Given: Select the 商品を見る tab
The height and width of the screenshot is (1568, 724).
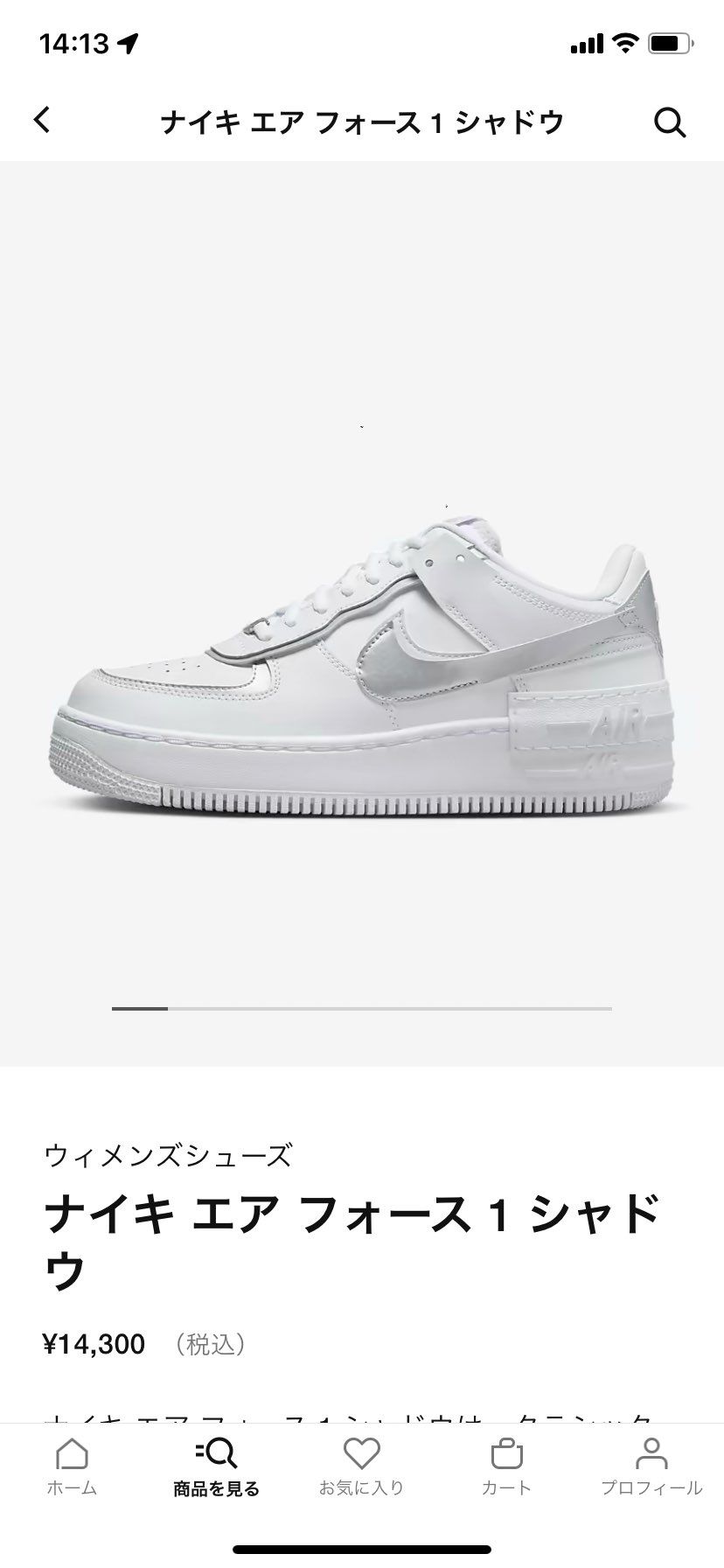Looking at the screenshot, I should 216,1467.
